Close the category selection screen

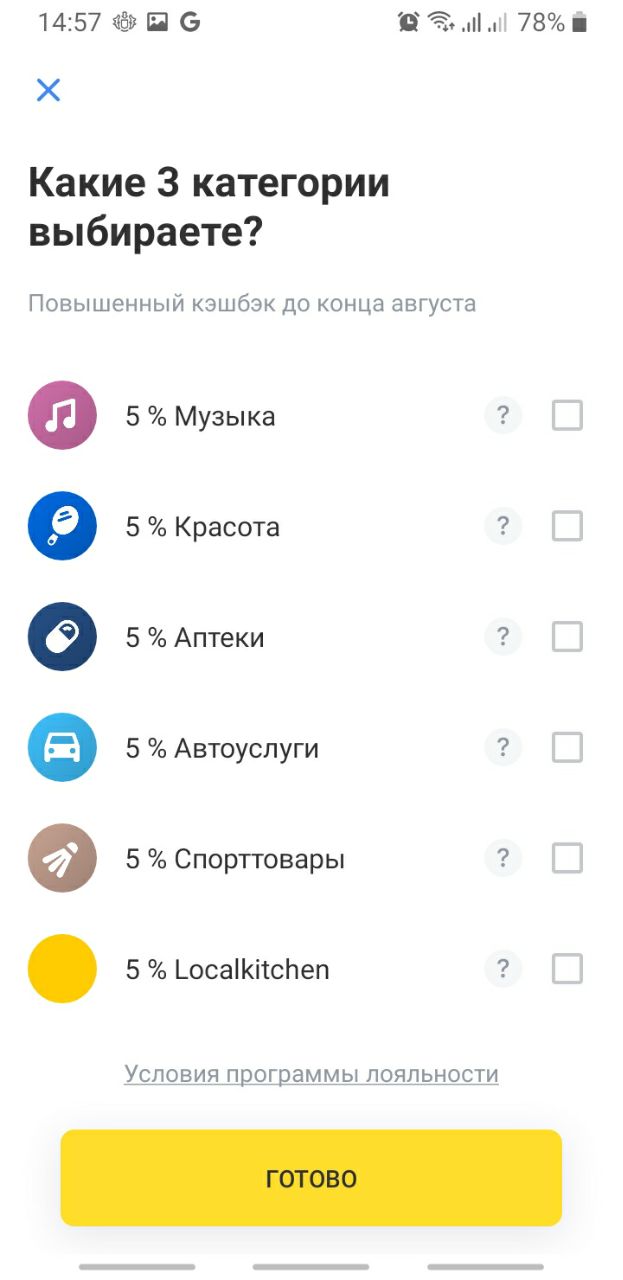point(48,90)
